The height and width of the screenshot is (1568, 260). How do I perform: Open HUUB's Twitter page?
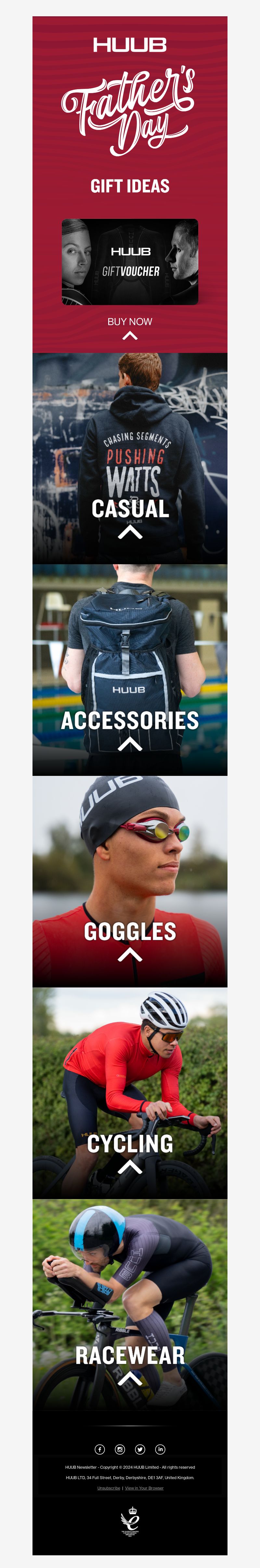click(140, 1449)
